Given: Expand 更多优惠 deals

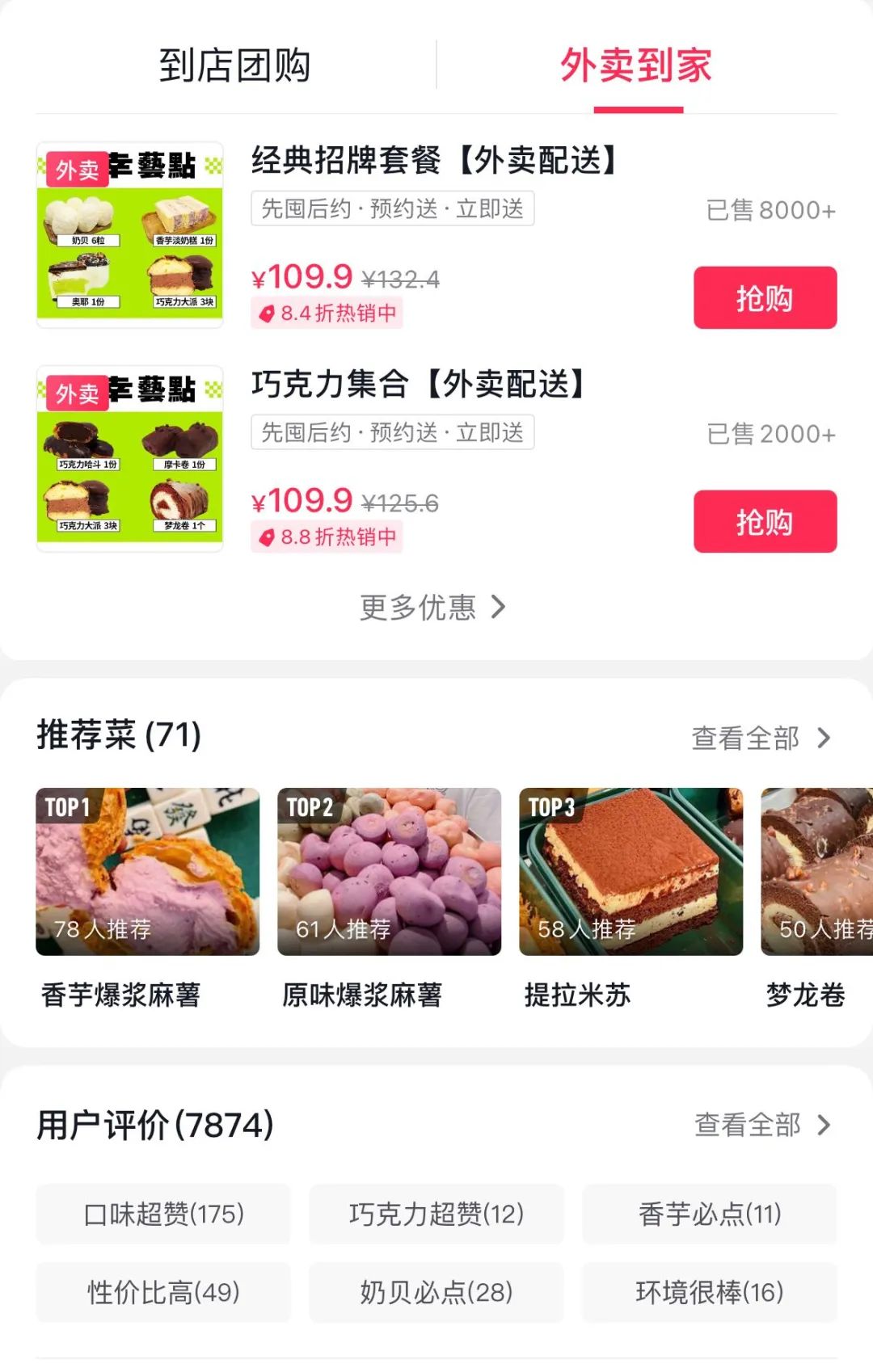Looking at the screenshot, I should (432, 608).
